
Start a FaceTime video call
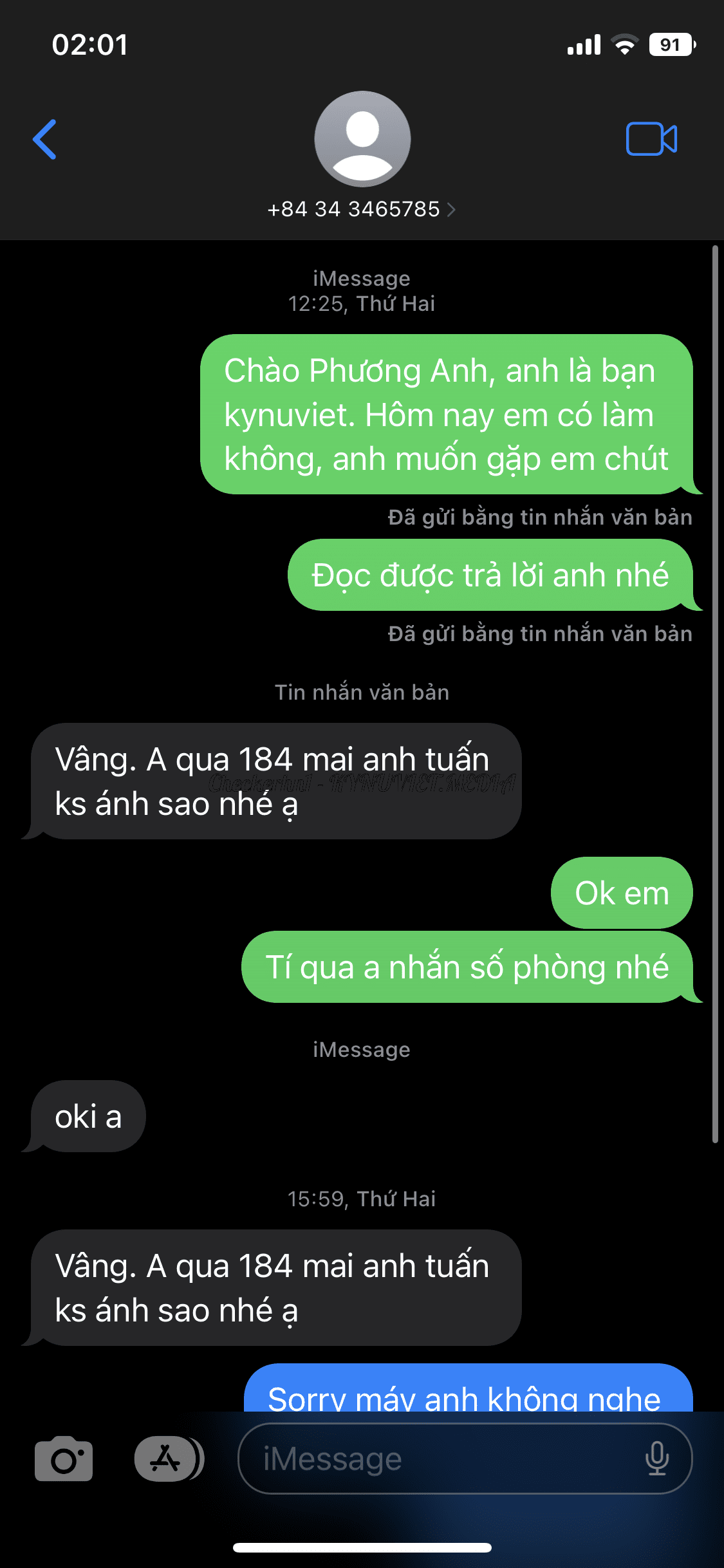coord(651,139)
